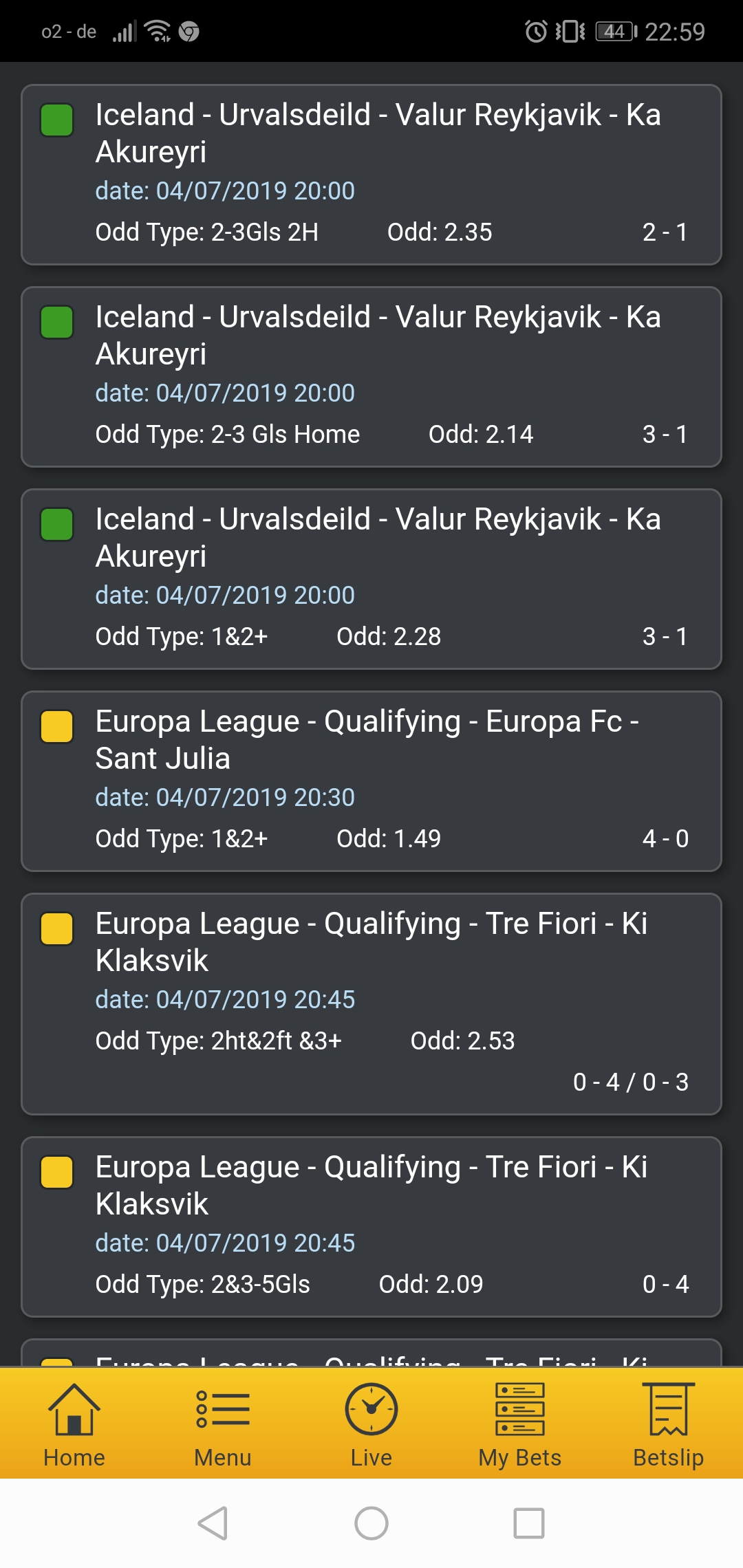Tap the system home button
The width and height of the screenshot is (743, 1568).
click(371, 1523)
